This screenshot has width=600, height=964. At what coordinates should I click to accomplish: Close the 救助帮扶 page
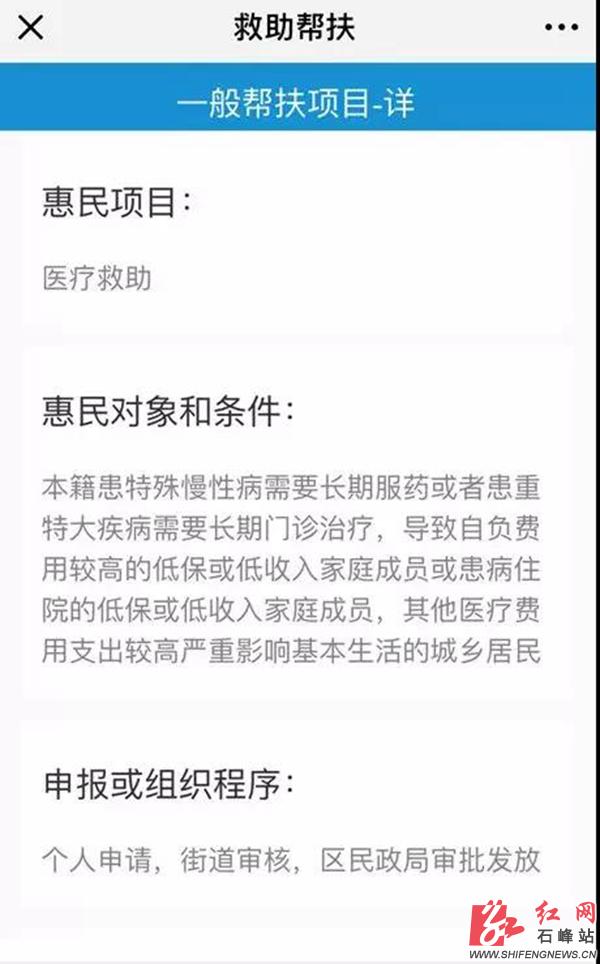point(30,28)
